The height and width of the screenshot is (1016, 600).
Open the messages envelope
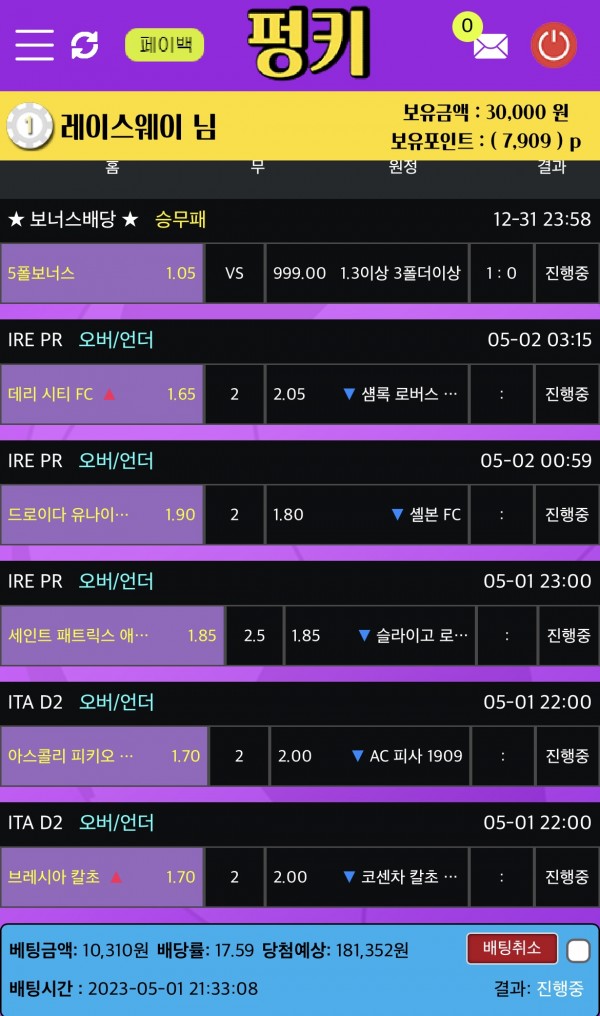tap(490, 46)
